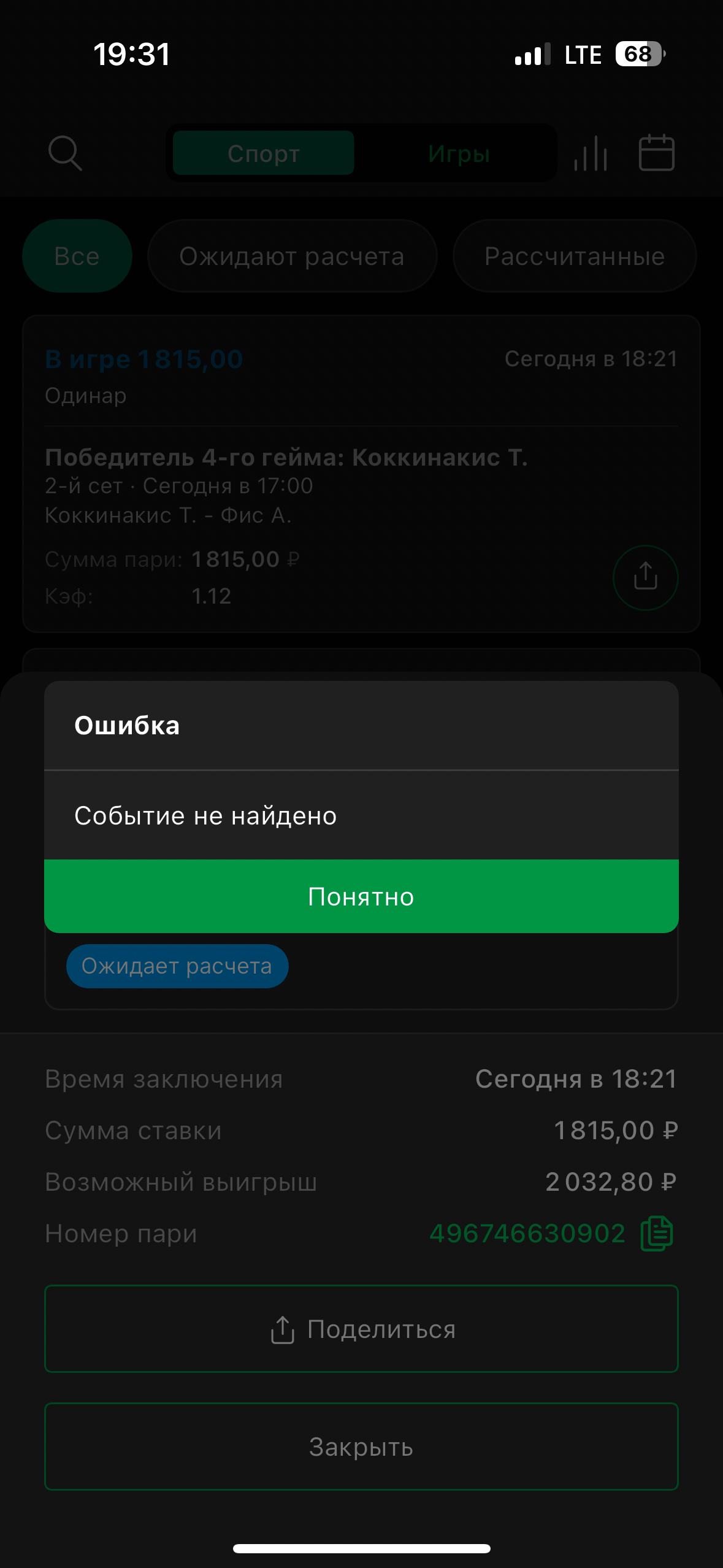Dismiss the error with Понятно button
The height and width of the screenshot is (1568, 723).
[361, 896]
